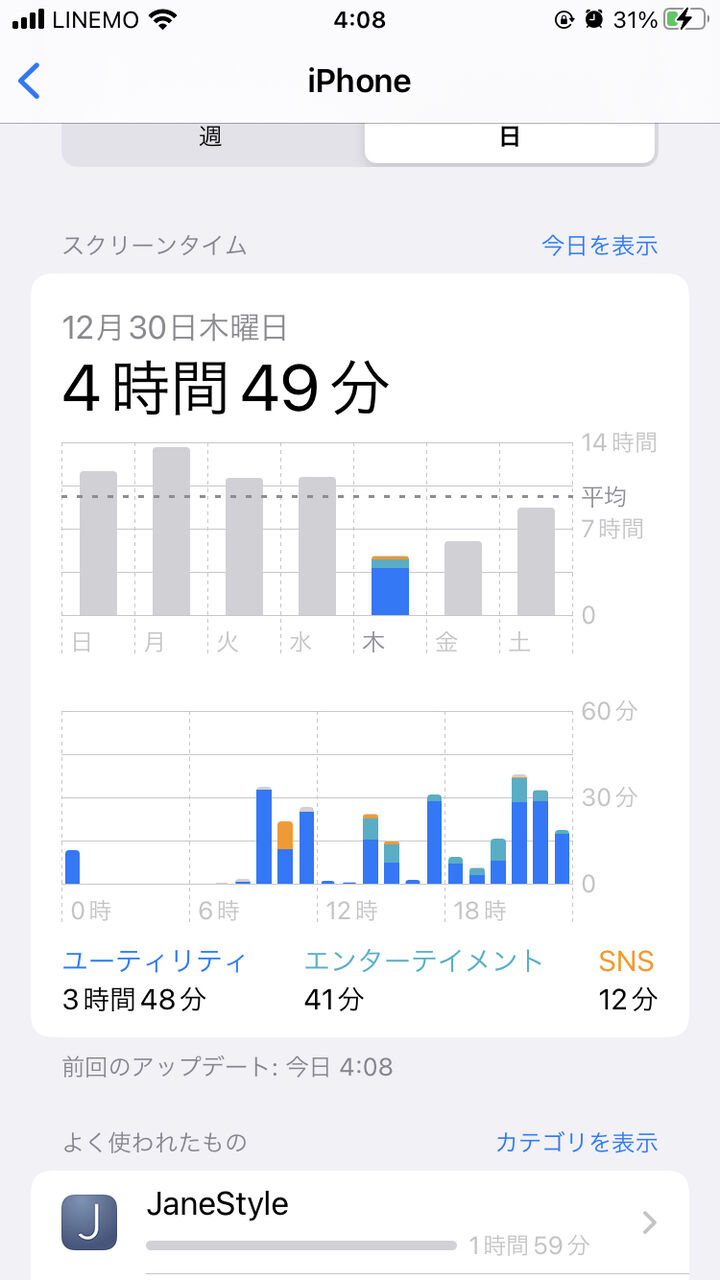Select Wednesday 水 bar in weekly chart
Image resolution: width=720 pixels, height=1280 pixels.
tap(317, 546)
